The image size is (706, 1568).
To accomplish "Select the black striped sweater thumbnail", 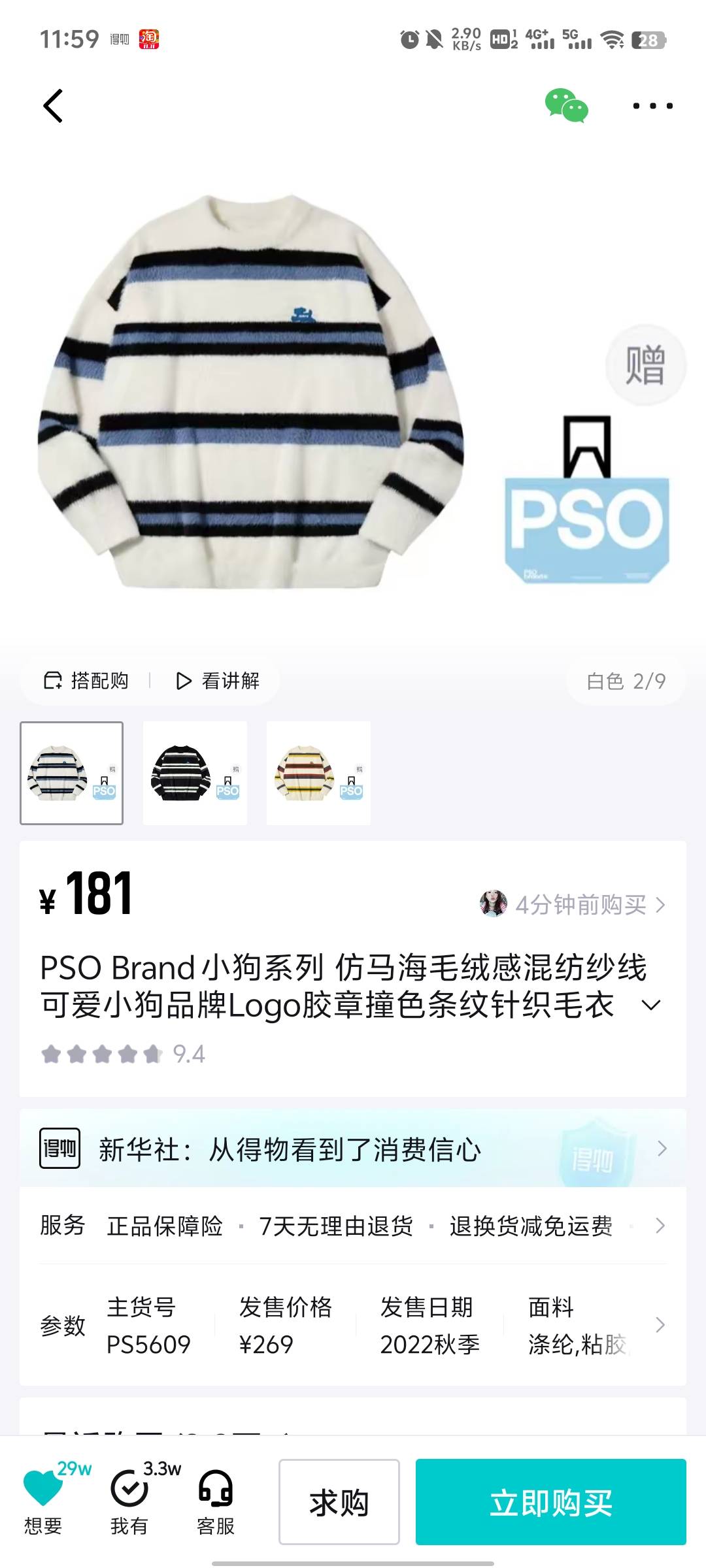I will point(195,773).
